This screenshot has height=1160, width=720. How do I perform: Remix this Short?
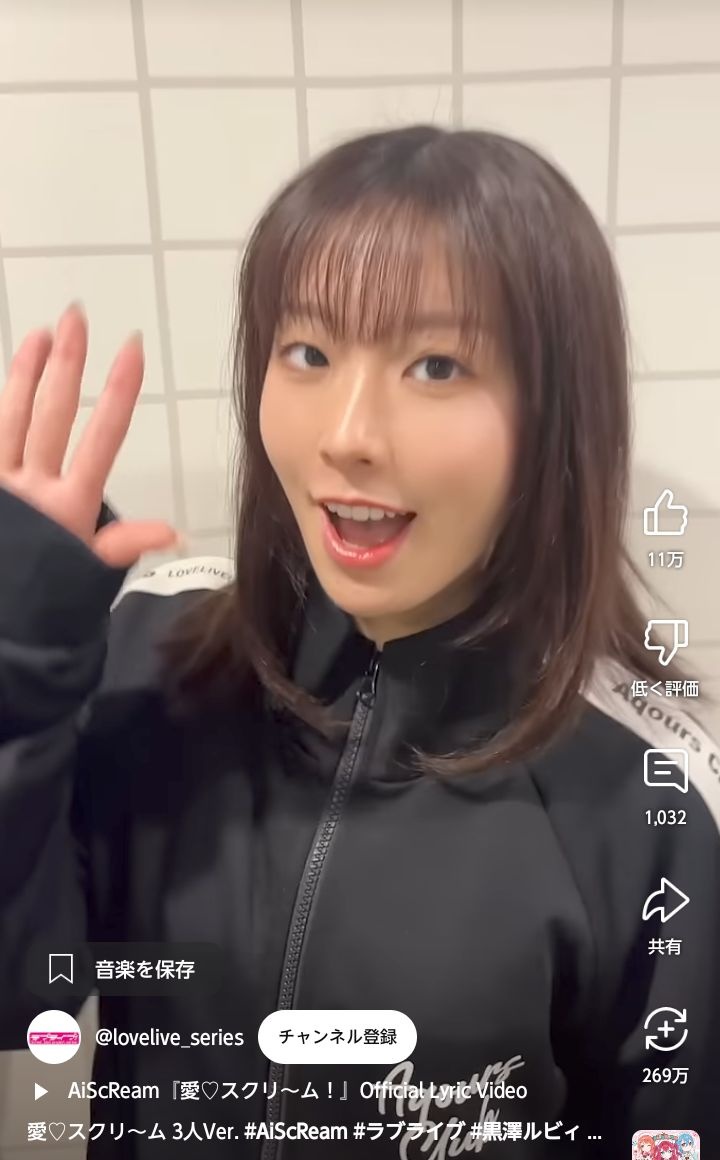665,1030
